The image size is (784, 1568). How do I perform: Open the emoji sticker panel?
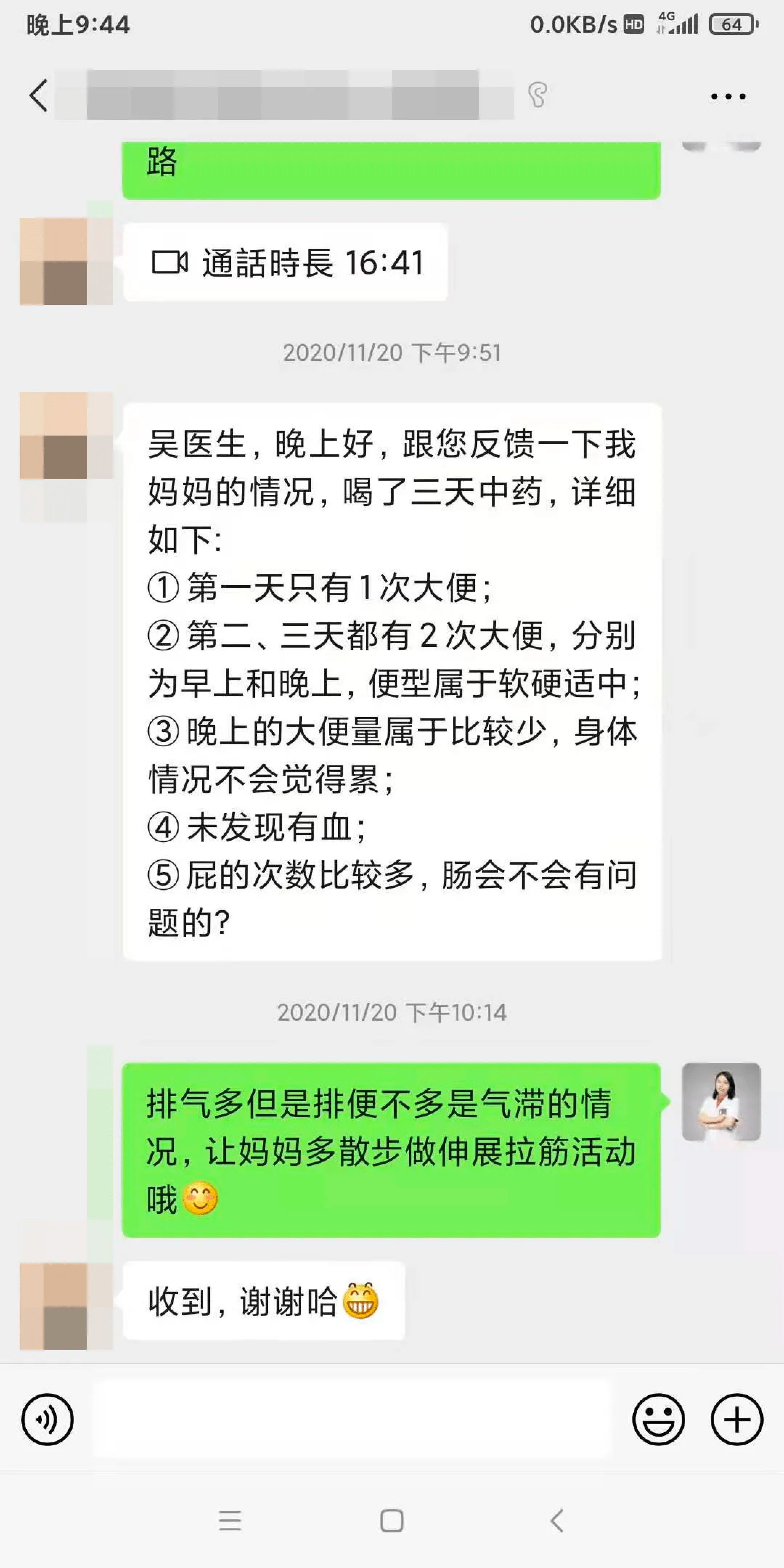[658, 1419]
